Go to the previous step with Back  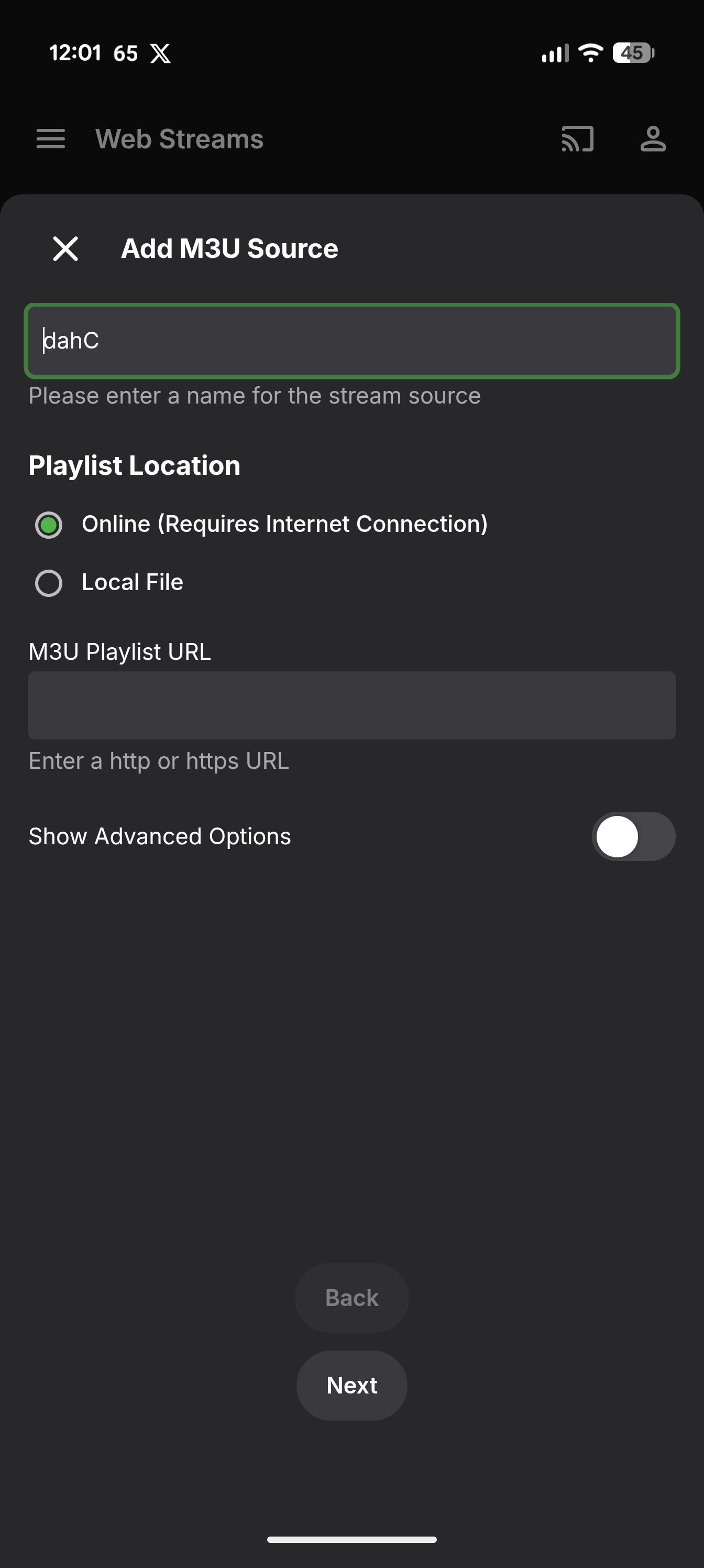(351, 1297)
